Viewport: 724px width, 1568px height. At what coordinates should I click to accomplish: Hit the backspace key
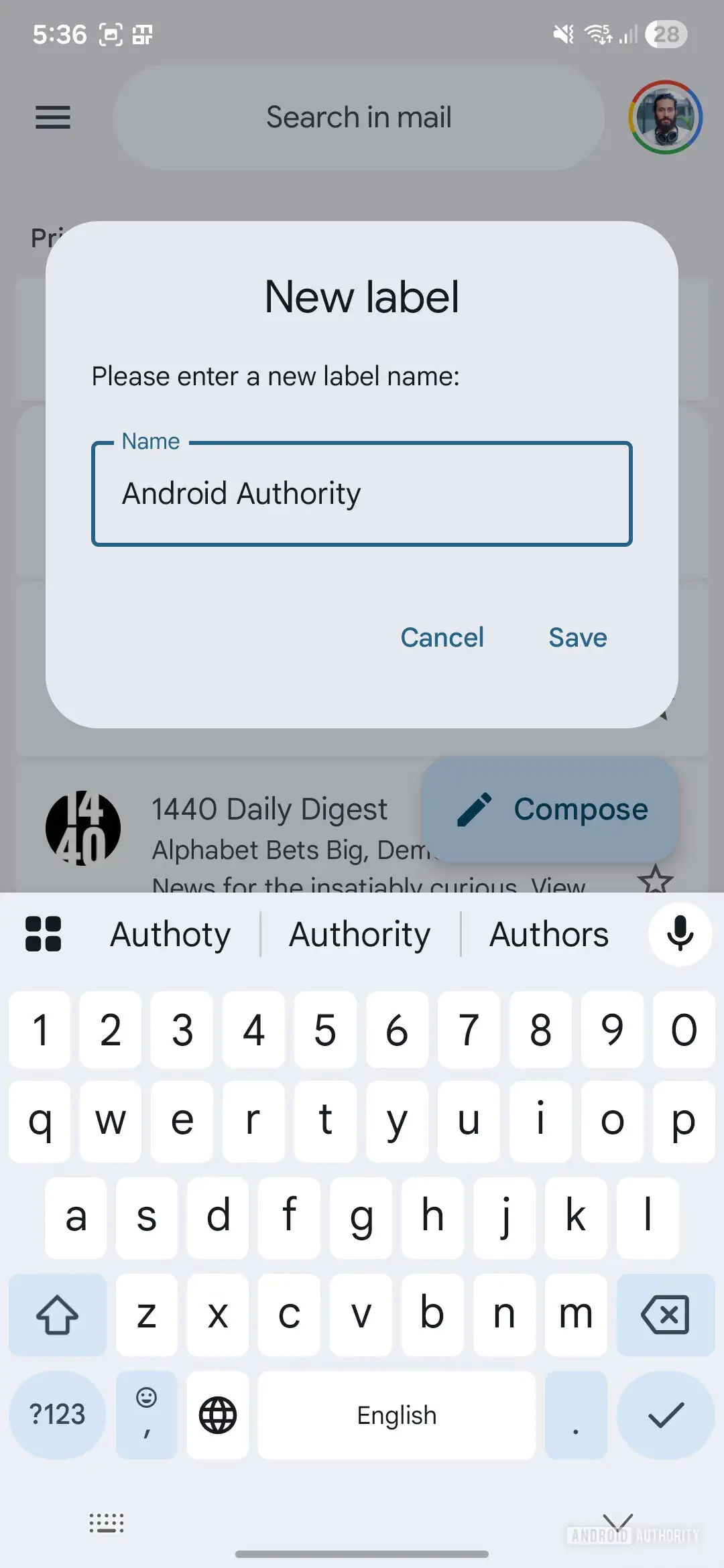pyautogui.click(x=665, y=1315)
